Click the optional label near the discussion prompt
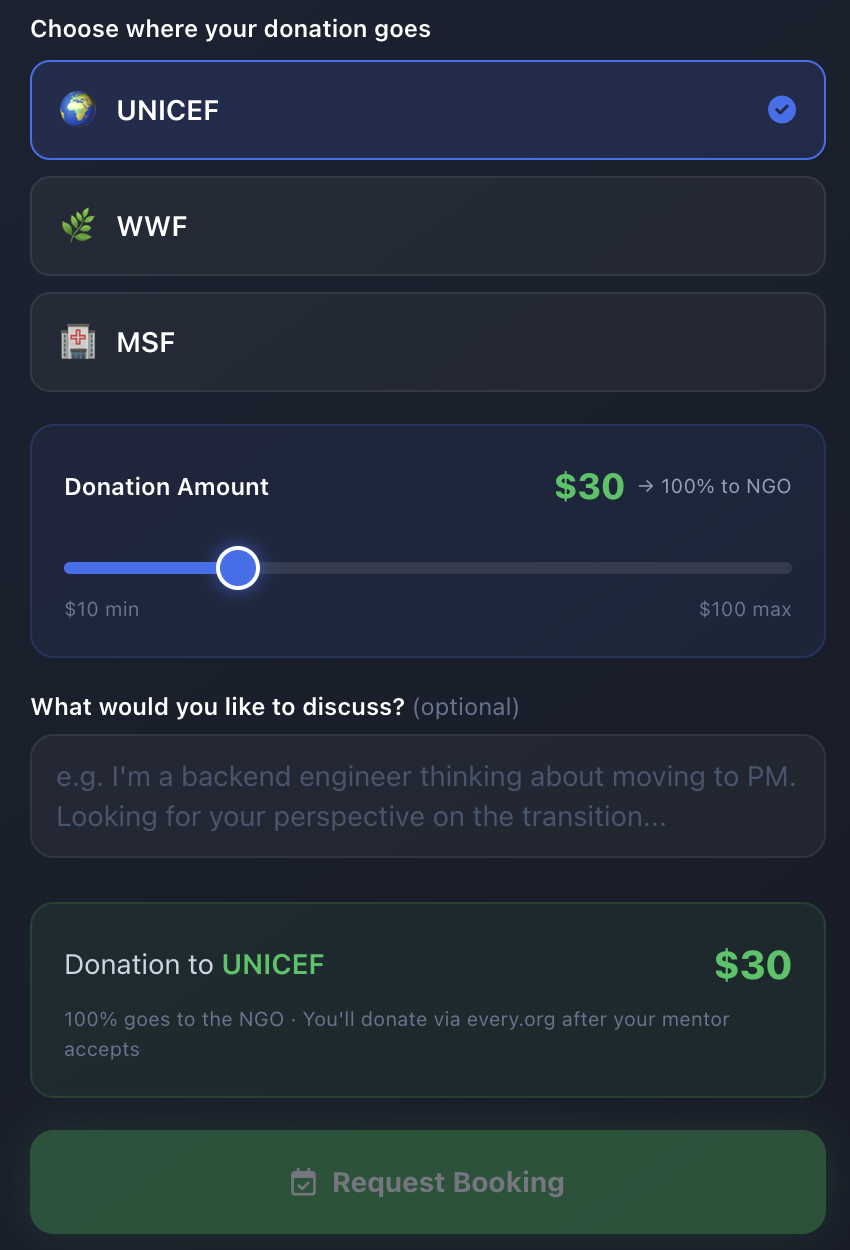The height and width of the screenshot is (1250, 850). point(466,706)
